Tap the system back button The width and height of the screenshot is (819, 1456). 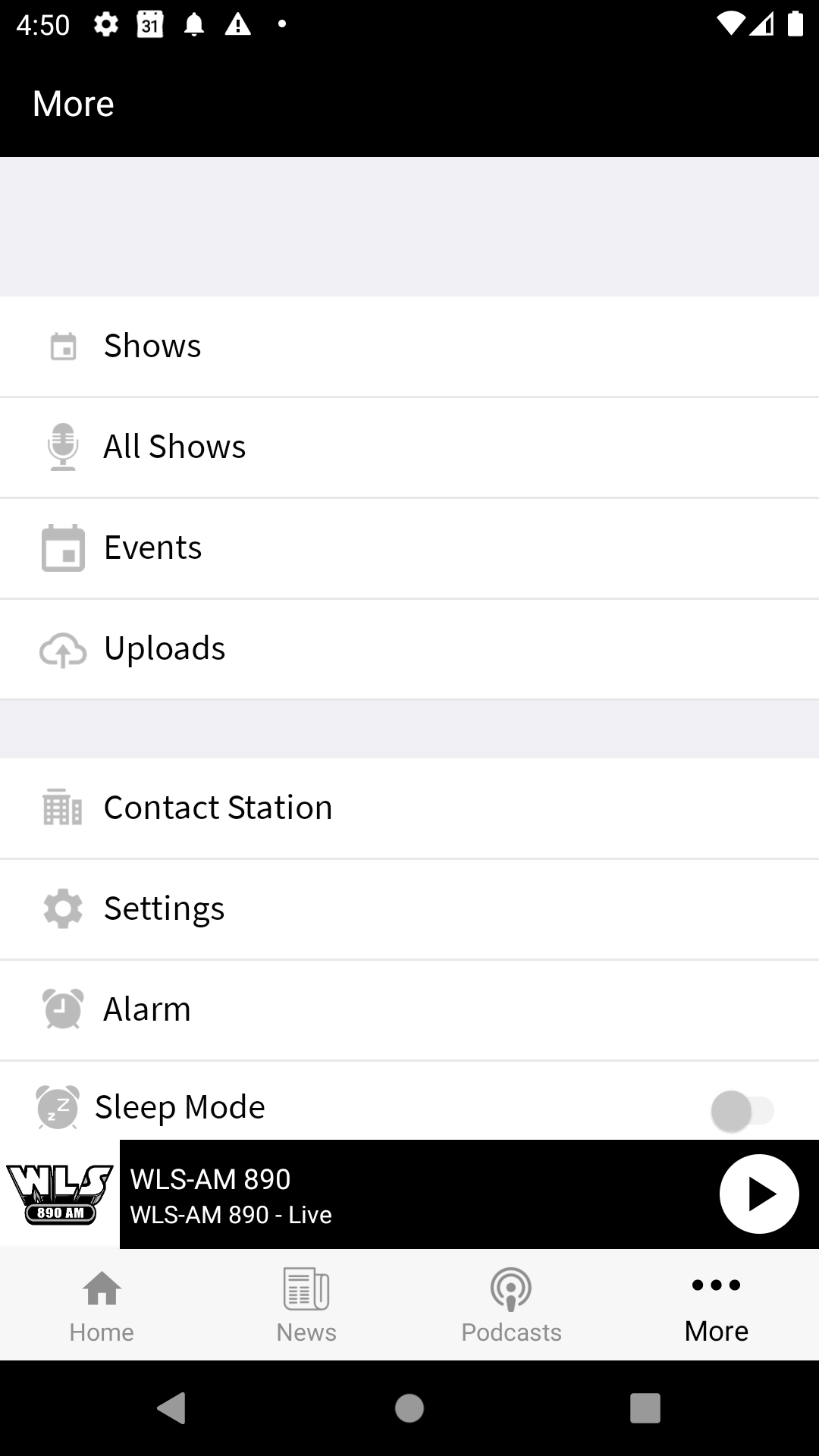click(x=172, y=1408)
